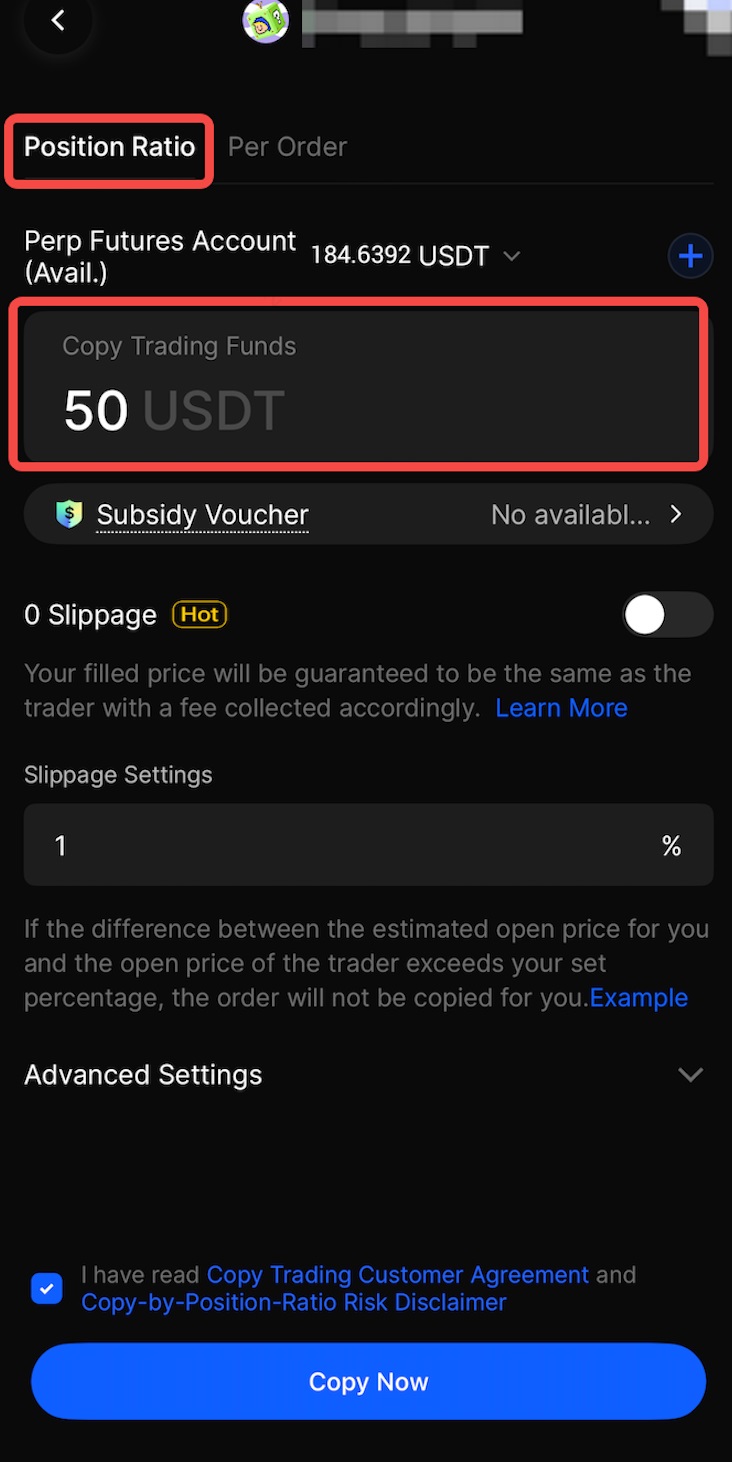Image resolution: width=732 pixels, height=1462 pixels.
Task: Switch to the Per Order tab
Action: (287, 147)
